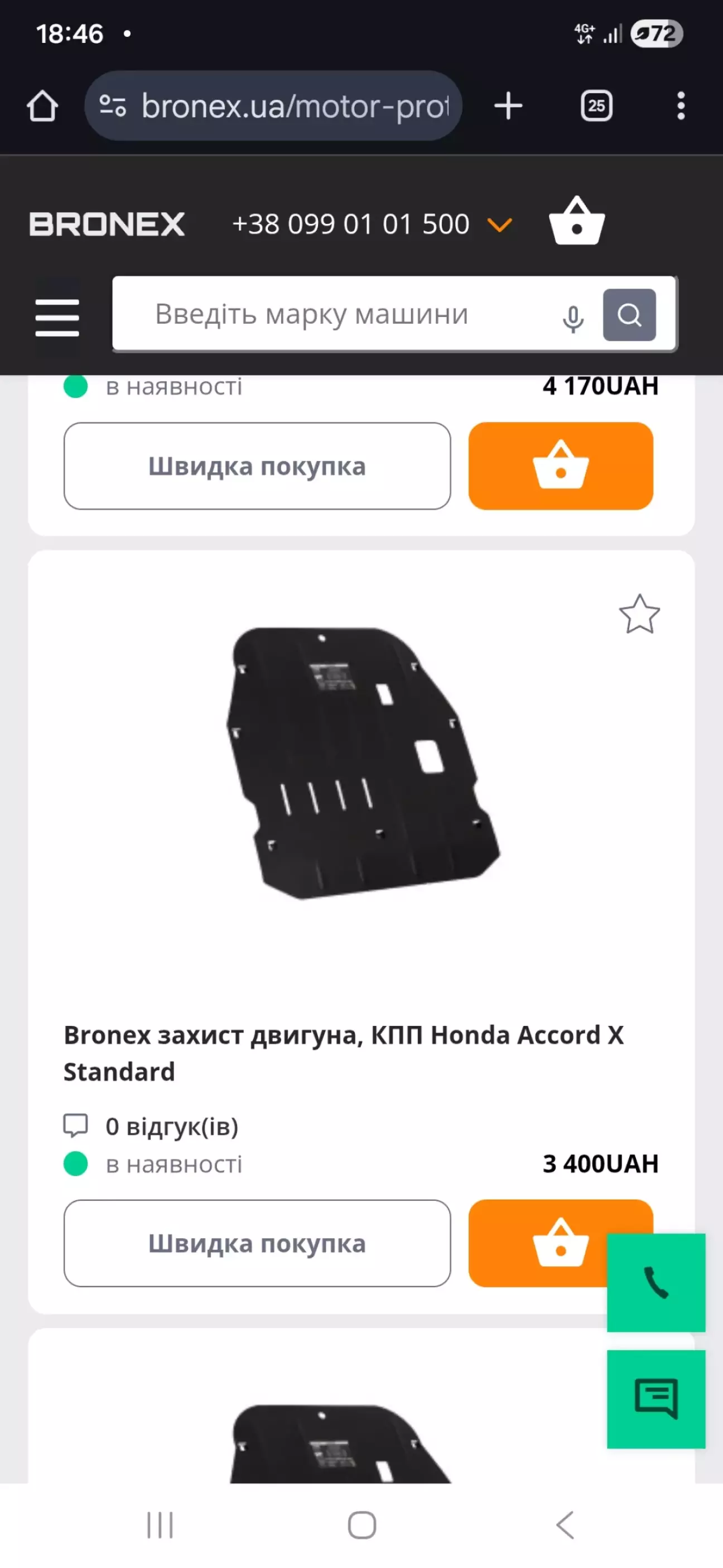Expand the phone numbers dropdown
The width and height of the screenshot is (723, 1568).
tap(500, 225)
